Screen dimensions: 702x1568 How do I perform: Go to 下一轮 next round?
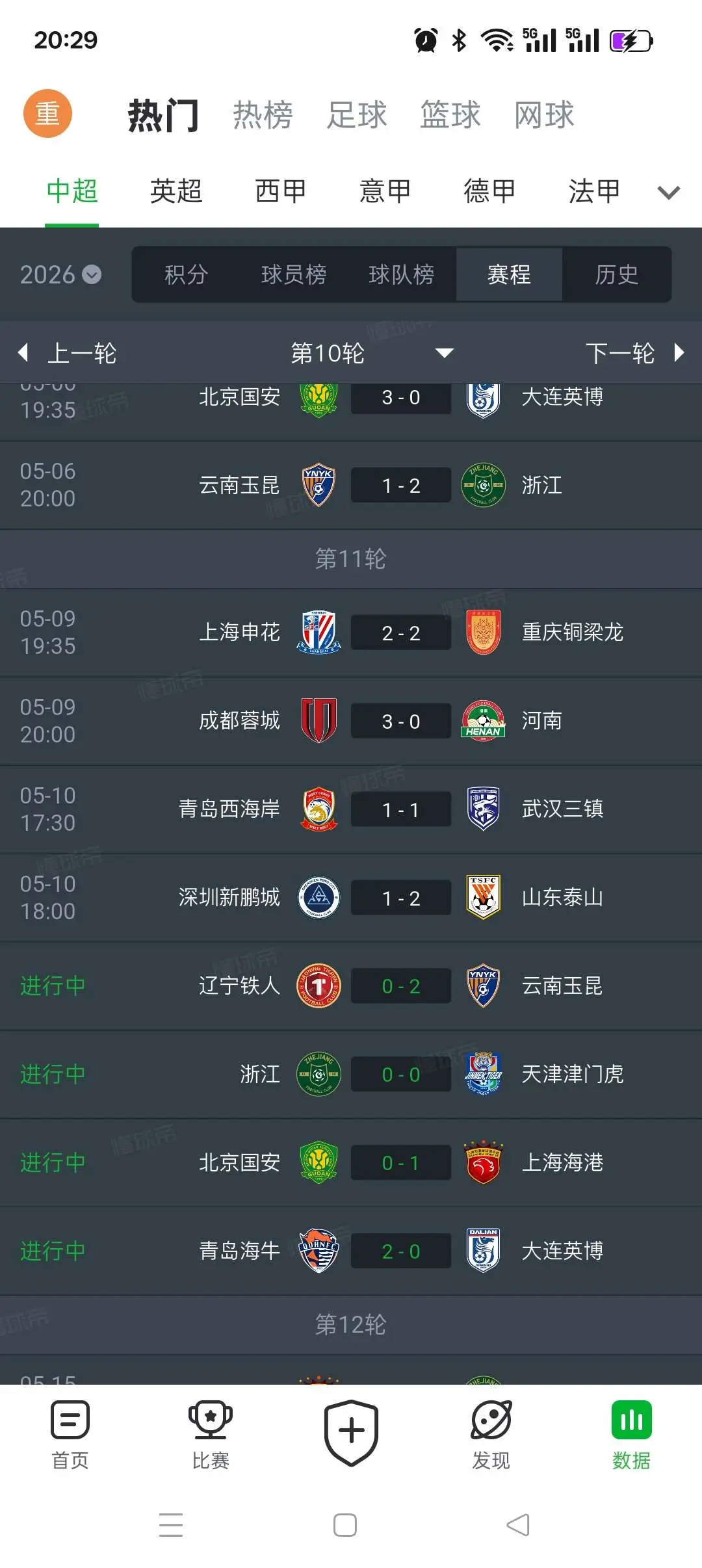tap(635, 353)
